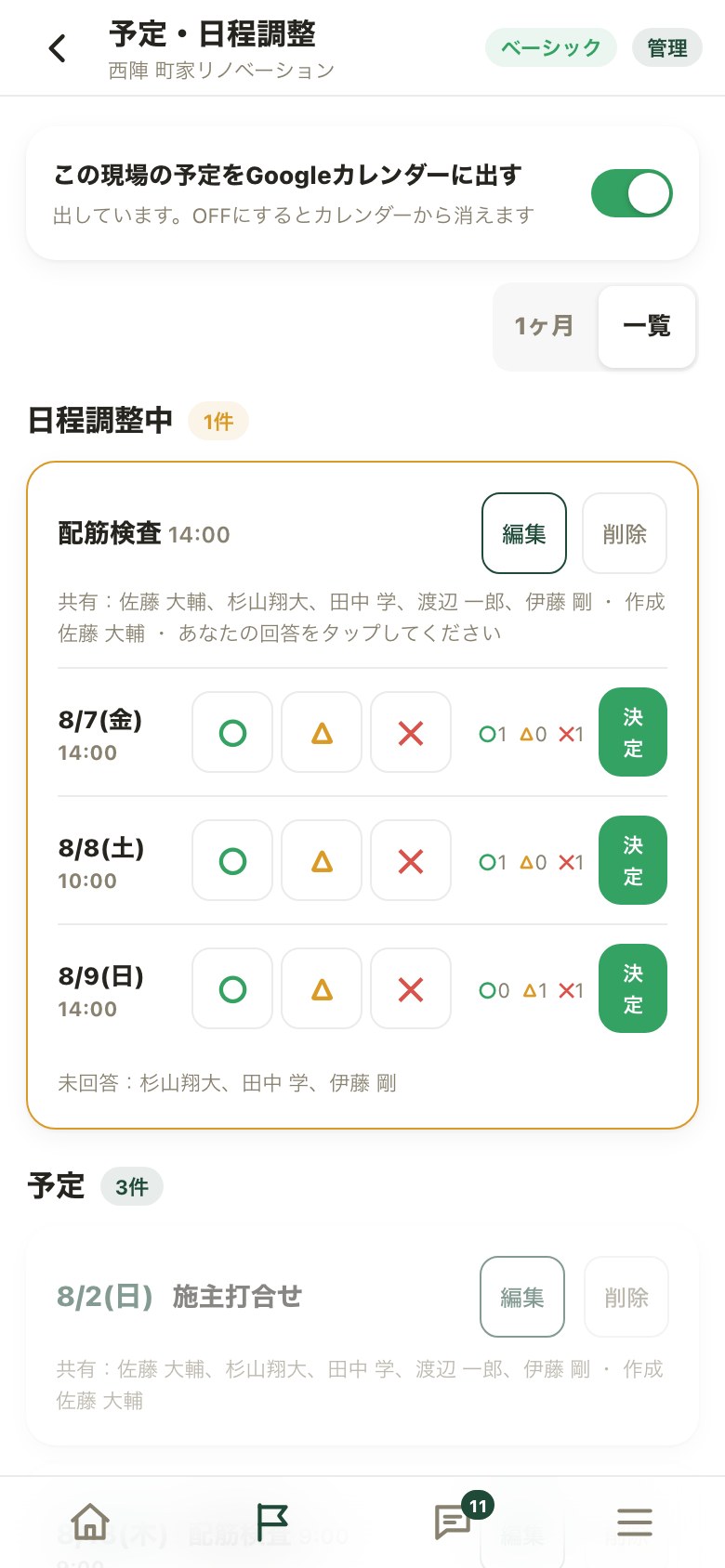Switch to the 1ヶ月 calendar view
The height and width of the screenshot is (1568, 725).
[x=545, y=326]
